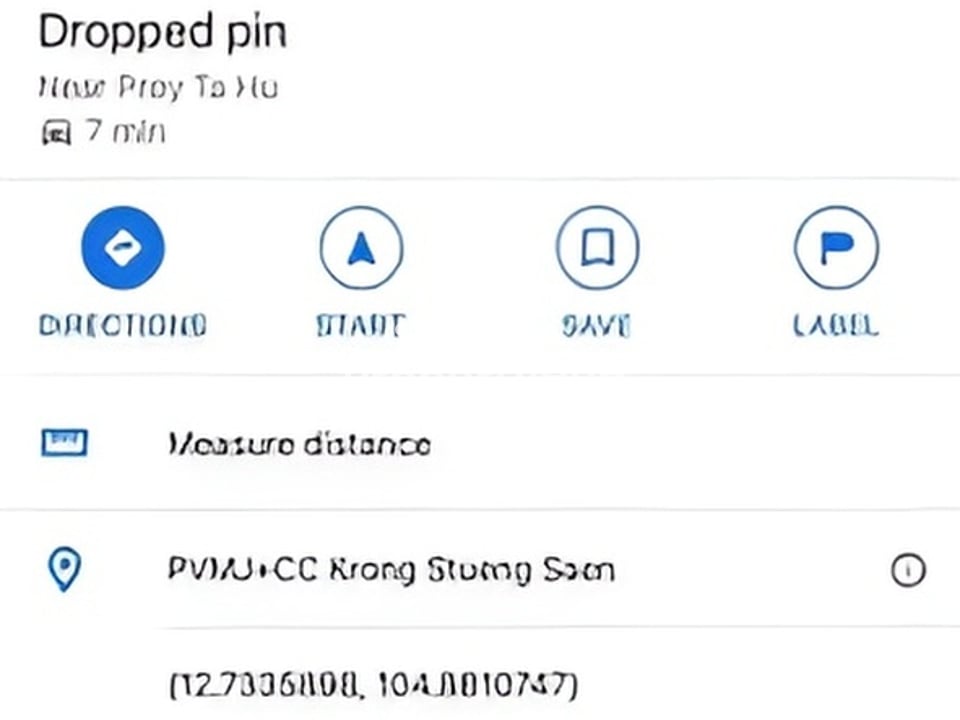The height and width of the screenshot is (720, 960).
Task: Start navigation to dropped pin
Action: (x=361, y=248)
